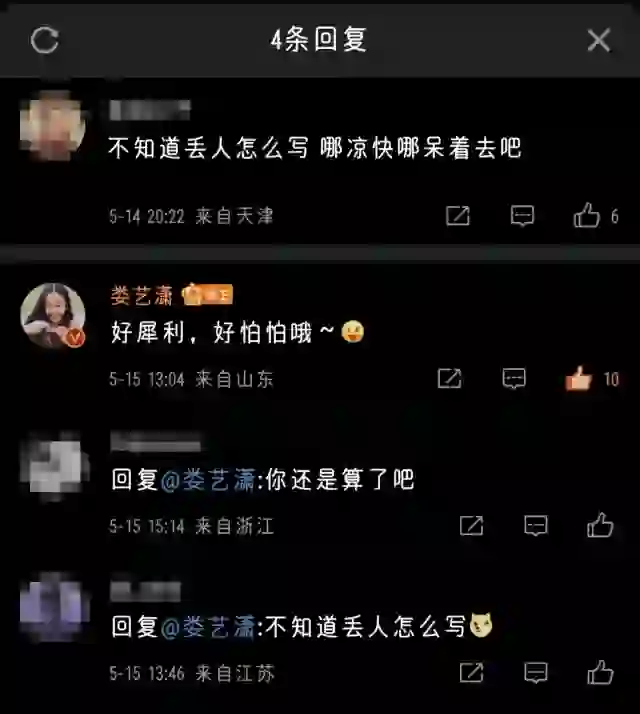
Task: Close the 4条回复 panel
Action: point(598,40)
